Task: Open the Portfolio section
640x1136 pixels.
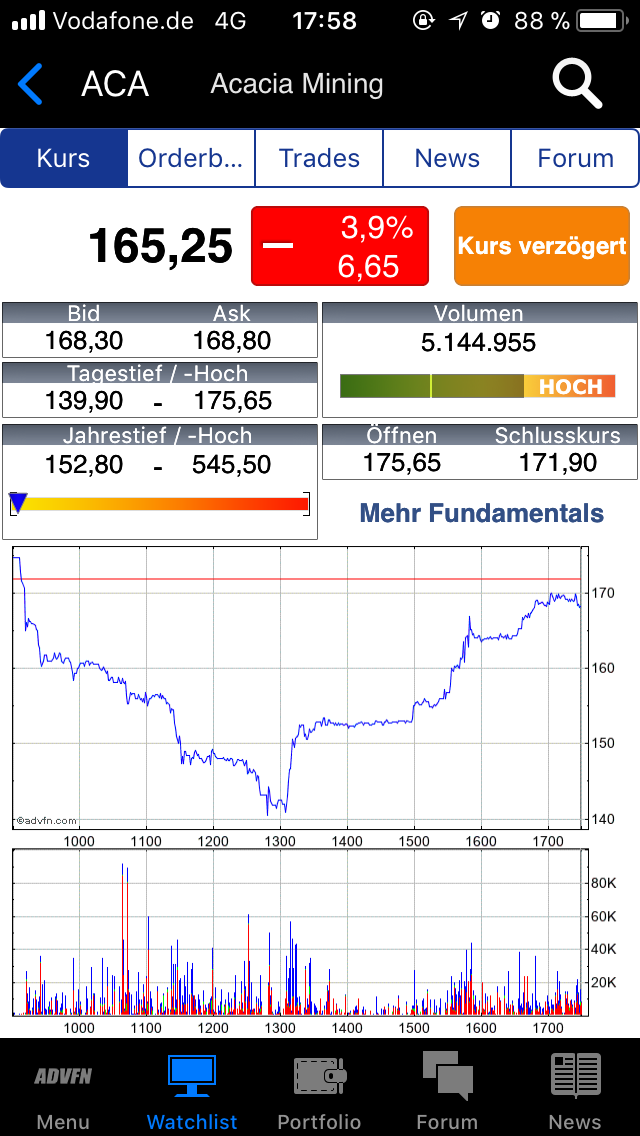Action: (320, 1090)
